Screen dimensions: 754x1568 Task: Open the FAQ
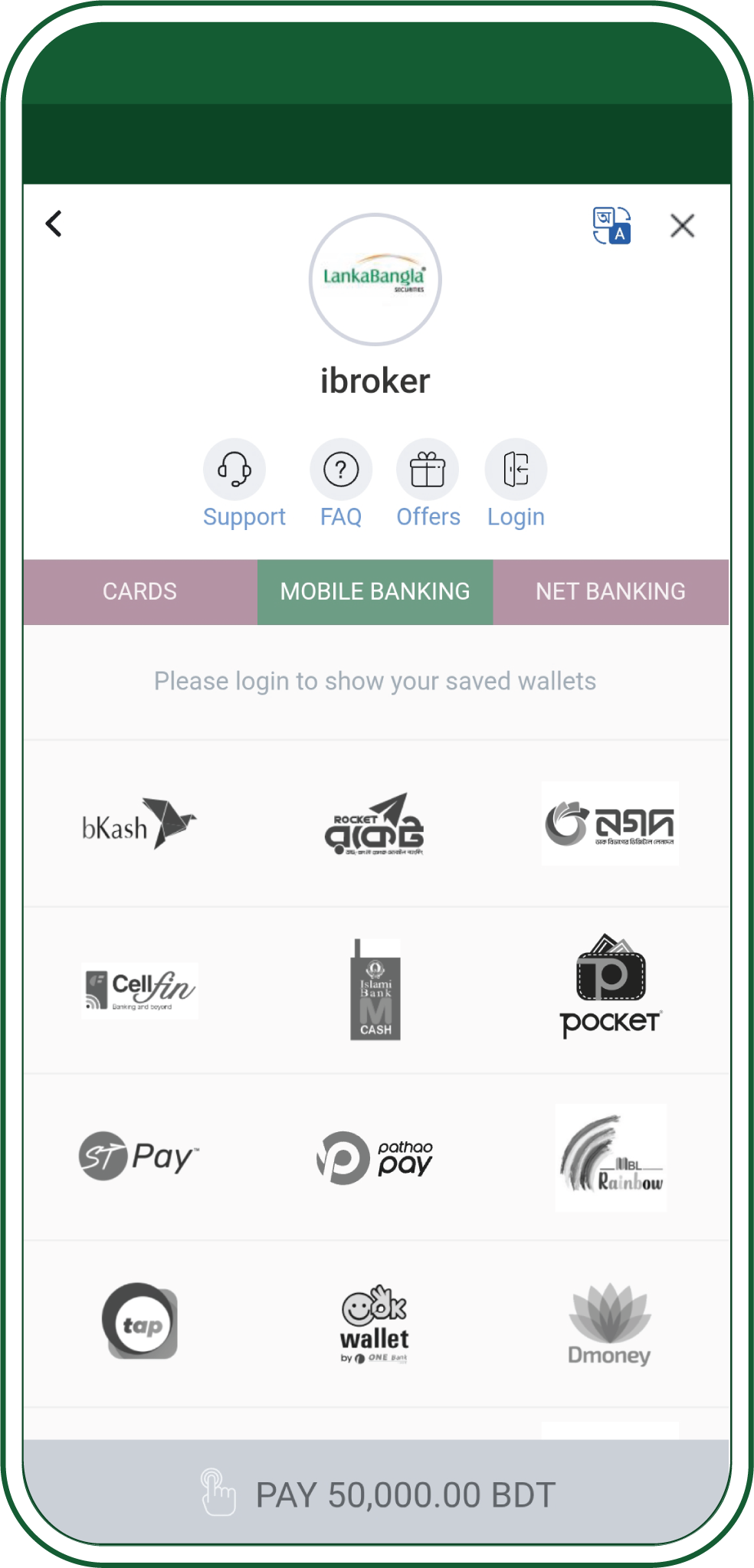341,484
